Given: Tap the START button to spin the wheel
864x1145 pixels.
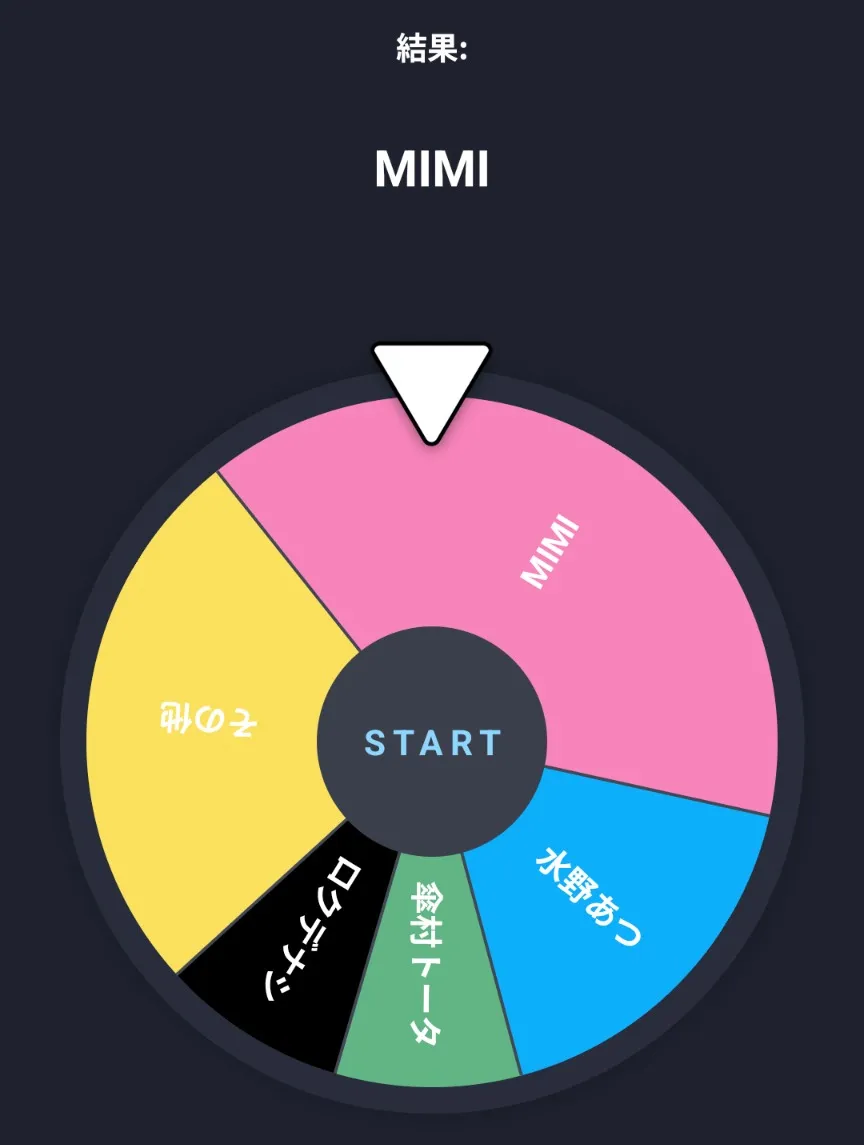Looking at the screenshot, I should (432, 742).
